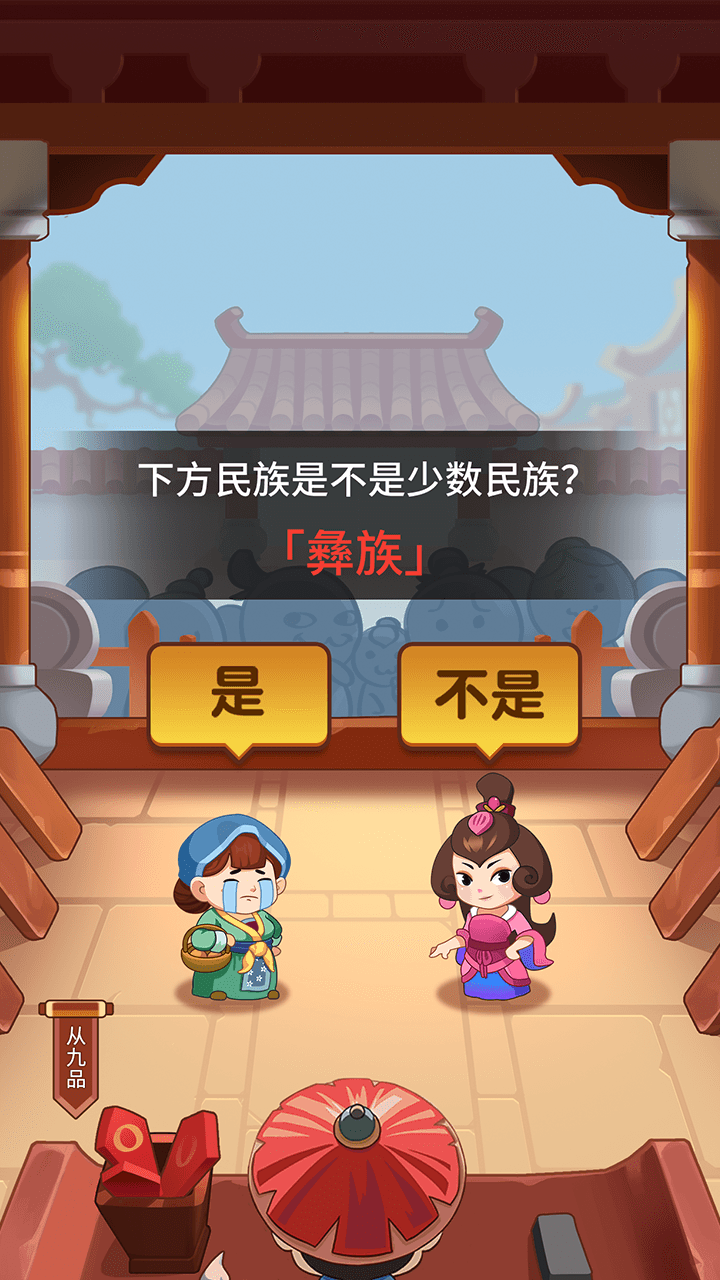Choose 是 to answer yes
720x1280 pixels.
(x=237, y=692)
